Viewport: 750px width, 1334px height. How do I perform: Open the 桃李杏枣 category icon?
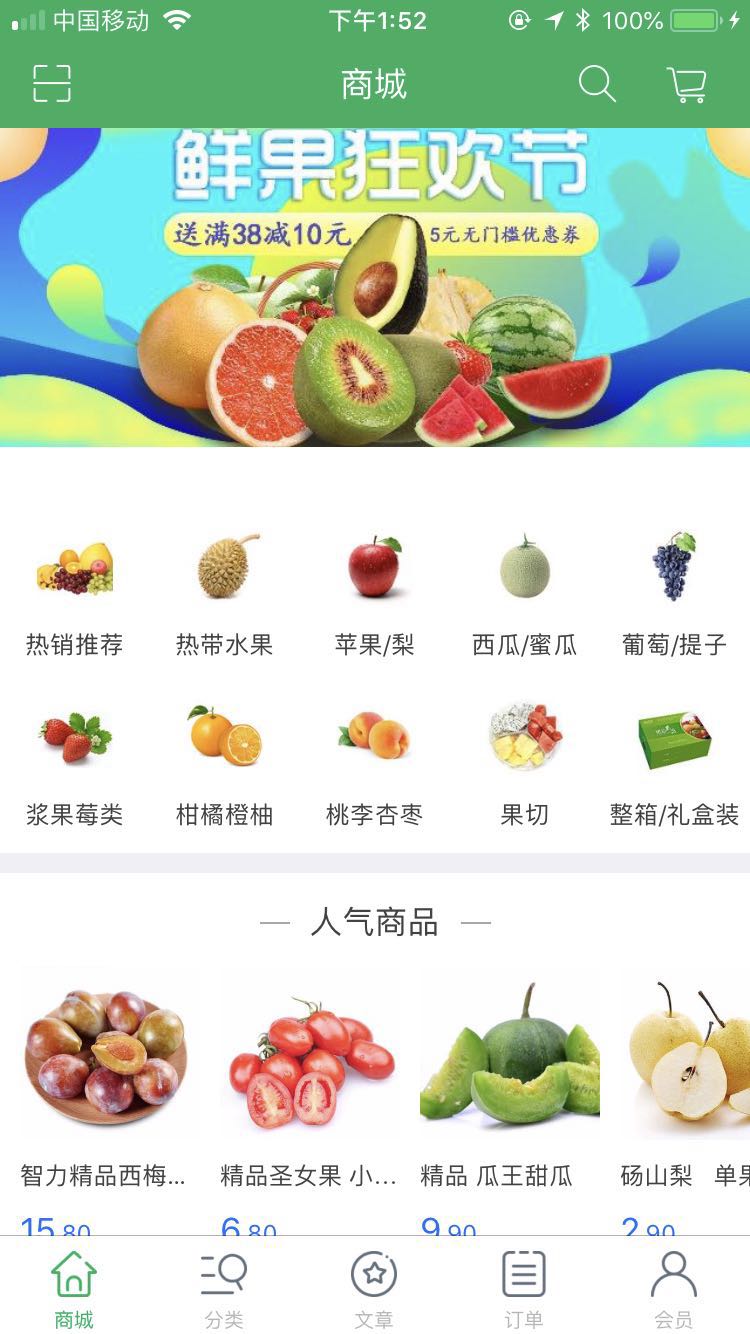pyautogui.click(x=375, y=738)
